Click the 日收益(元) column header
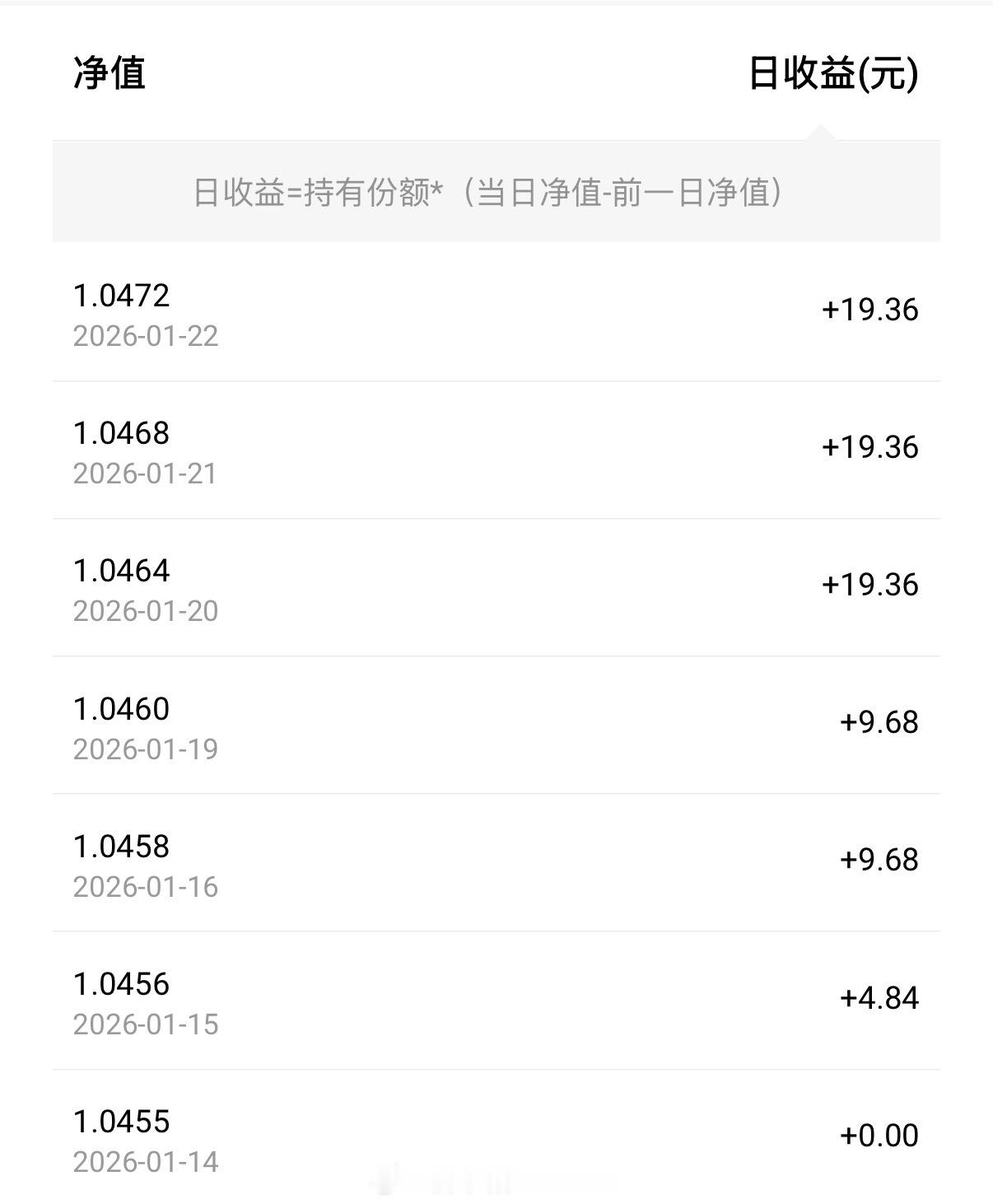Image resolution: width=993 pixels, height=1204 pixels. click(x=832, y=72)
